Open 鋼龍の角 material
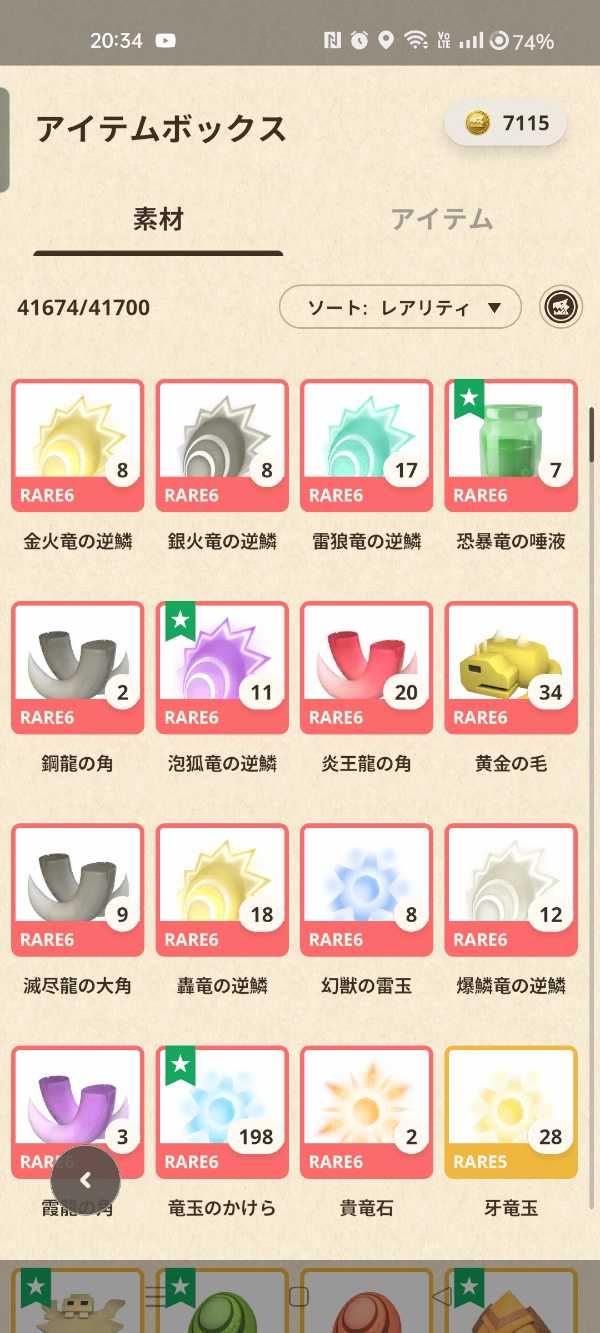This screenshot has width=600, height=1333. 78,668
